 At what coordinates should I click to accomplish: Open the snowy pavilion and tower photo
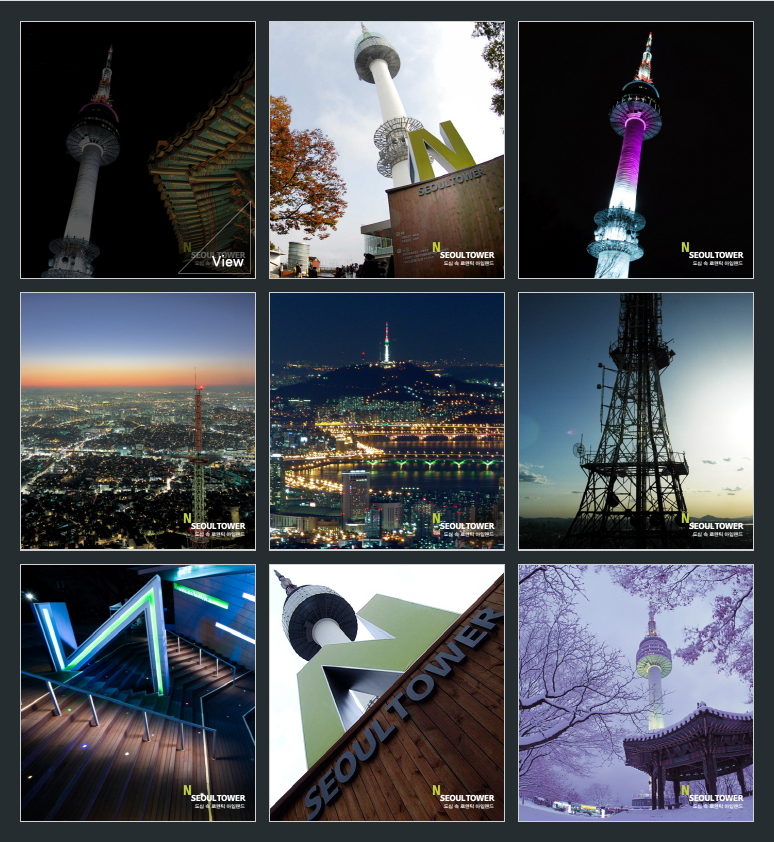(635, 692)
